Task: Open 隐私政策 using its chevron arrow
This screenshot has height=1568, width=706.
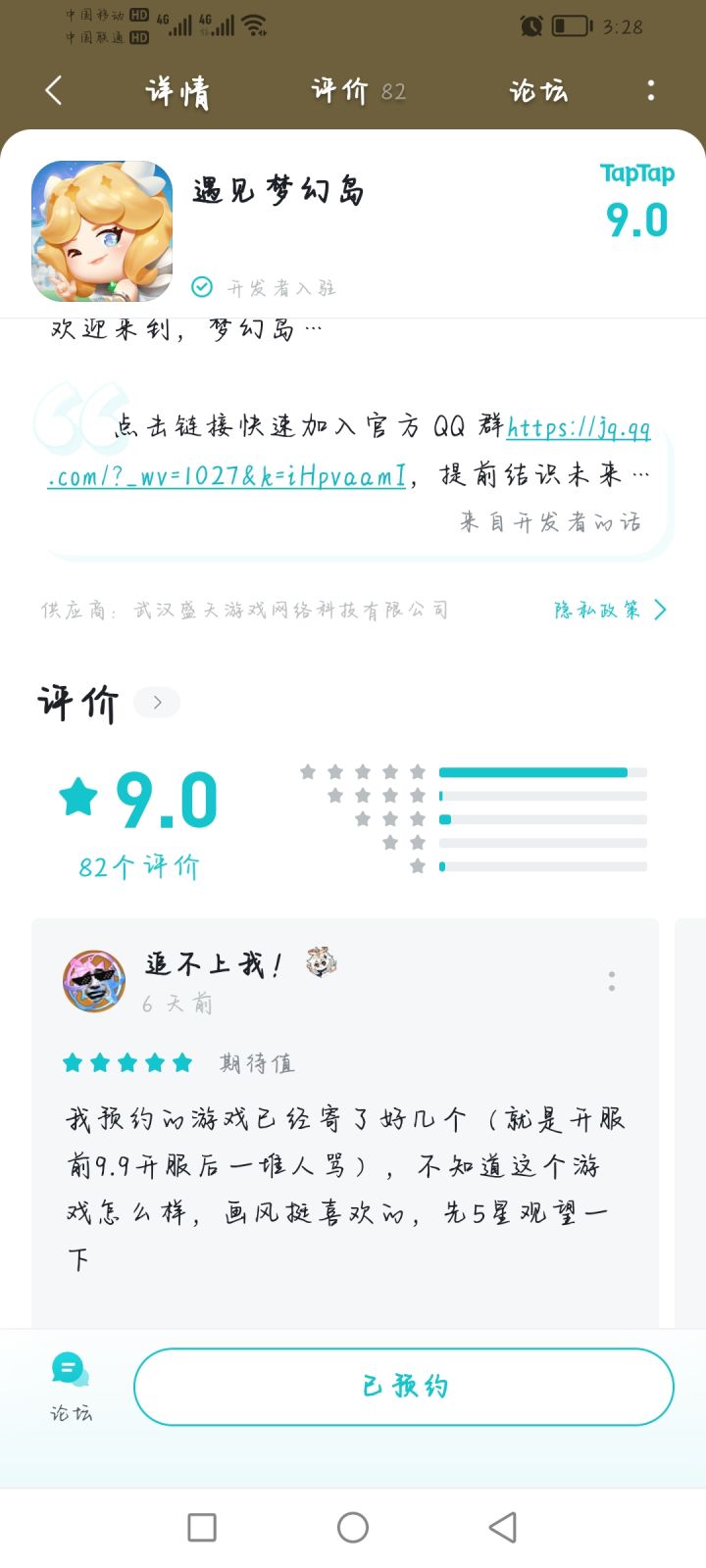Action: [660, 610]
